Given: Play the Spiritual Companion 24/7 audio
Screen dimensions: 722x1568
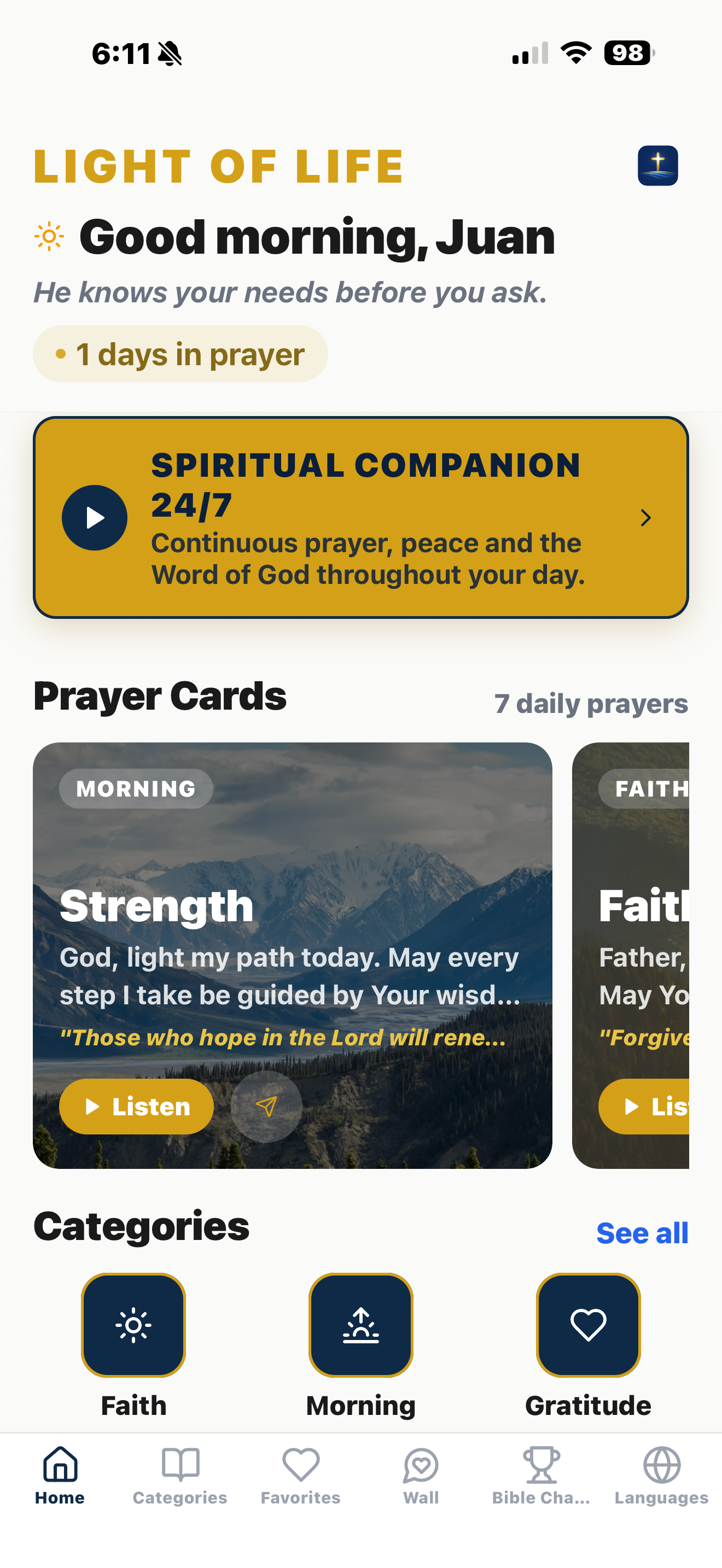Looking at the screenshot, I should [95, 517].
